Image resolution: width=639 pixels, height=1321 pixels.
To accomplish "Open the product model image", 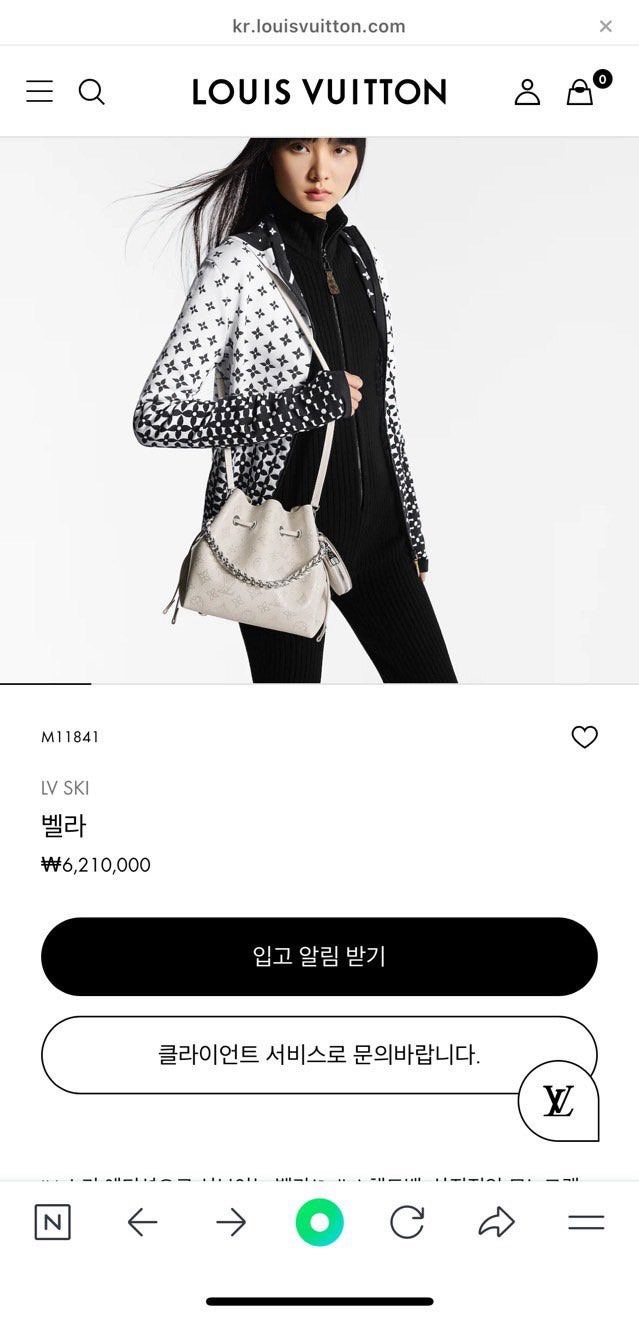I will point(319,410).
